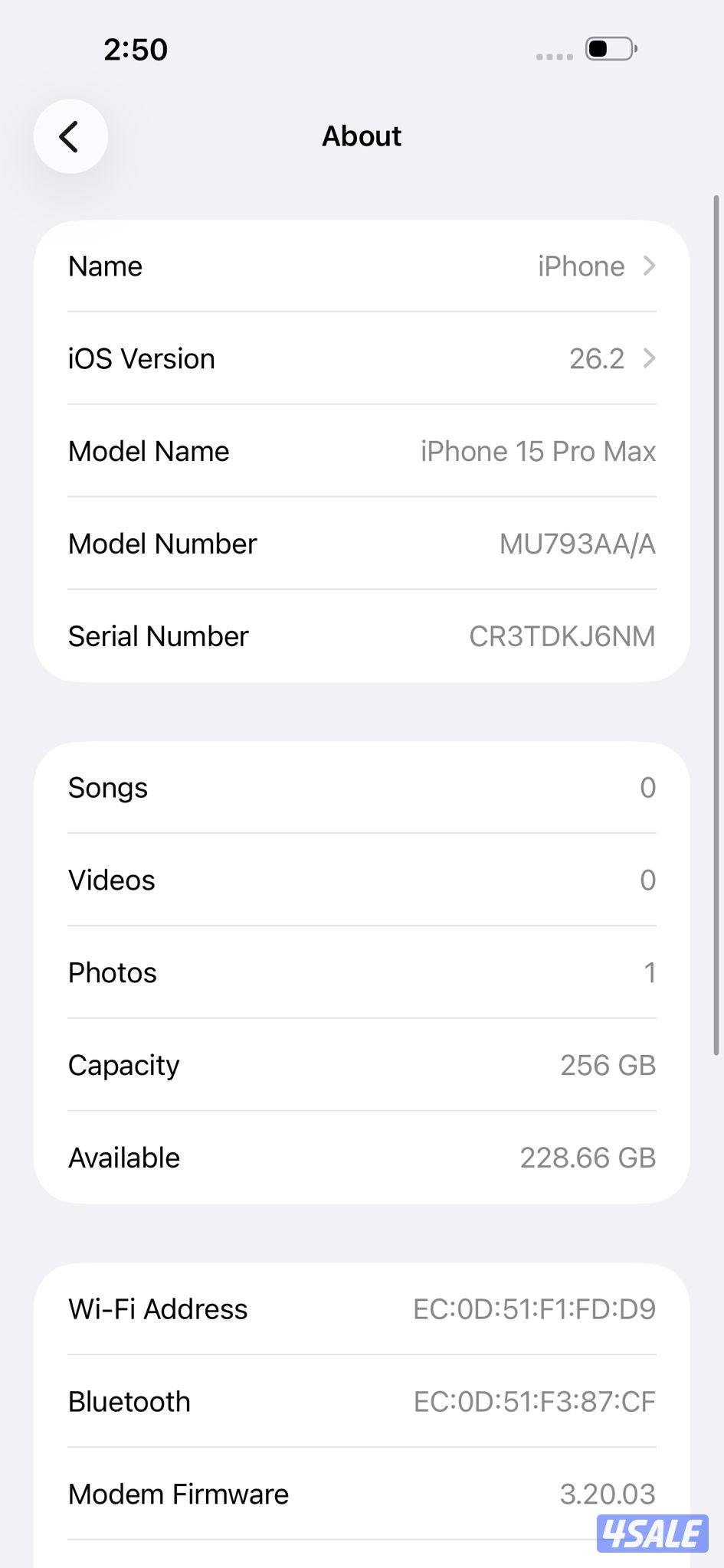
Task: Tap the Videos row showing 0
Action: [362, 880]
